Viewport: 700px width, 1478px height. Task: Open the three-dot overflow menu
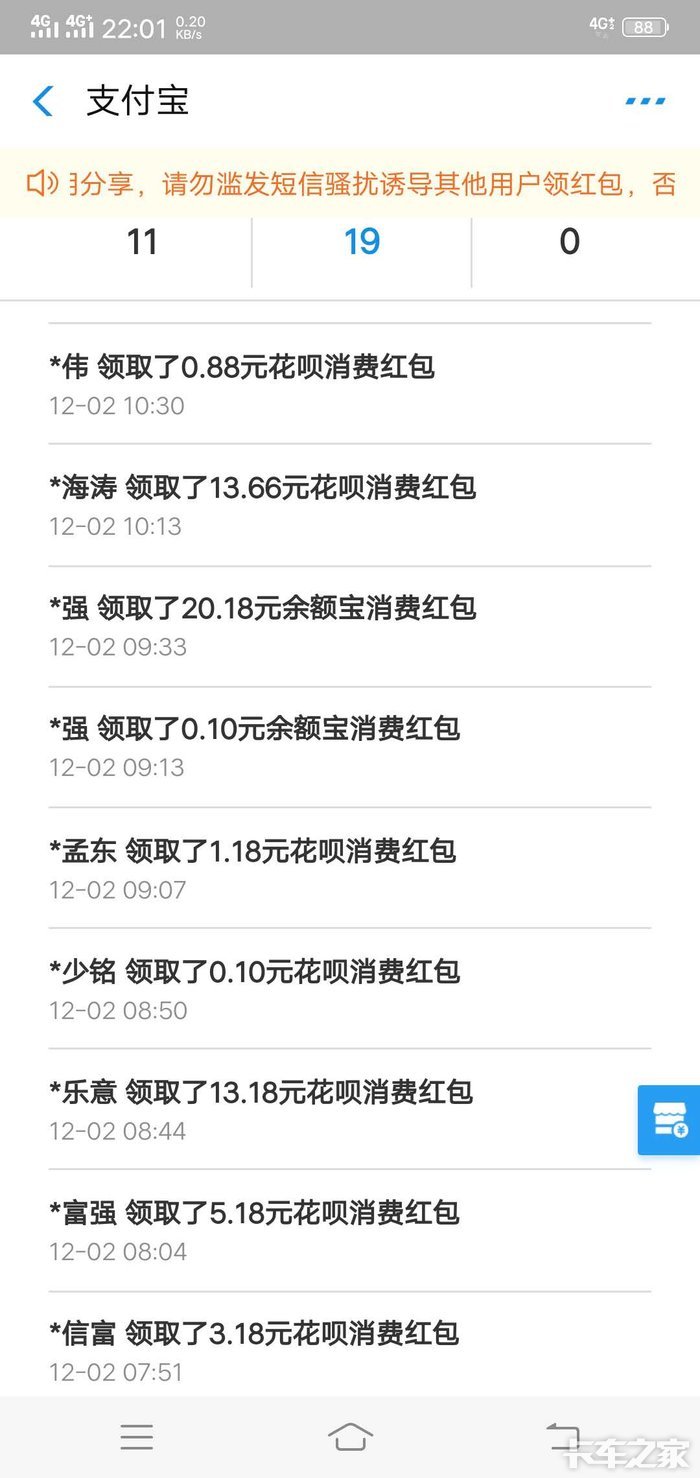pyautogui.click(x=645, y=101)
